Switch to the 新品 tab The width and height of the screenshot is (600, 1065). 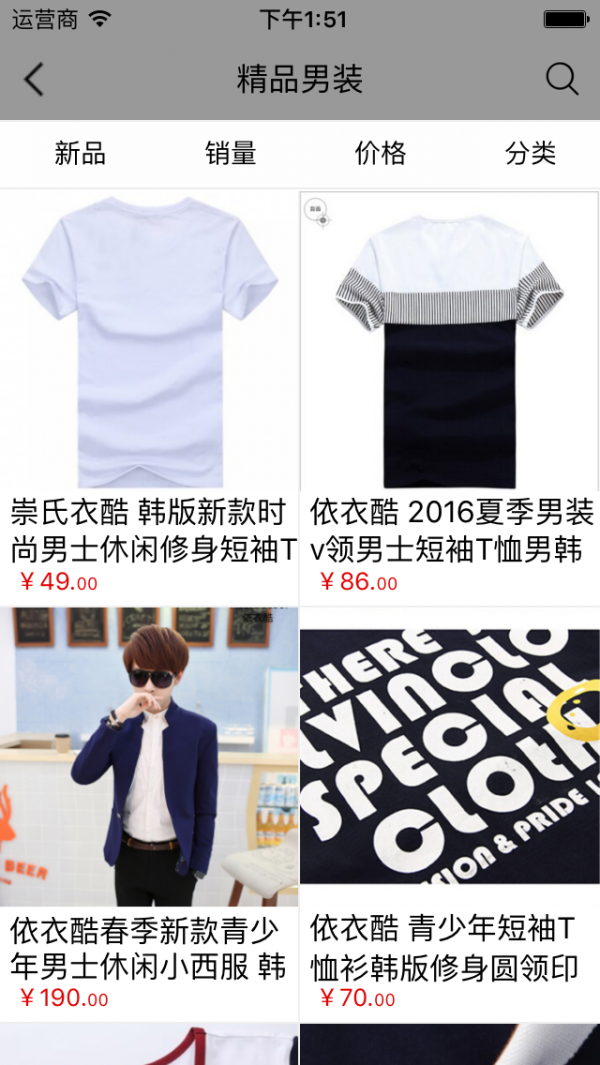(80, 153)
